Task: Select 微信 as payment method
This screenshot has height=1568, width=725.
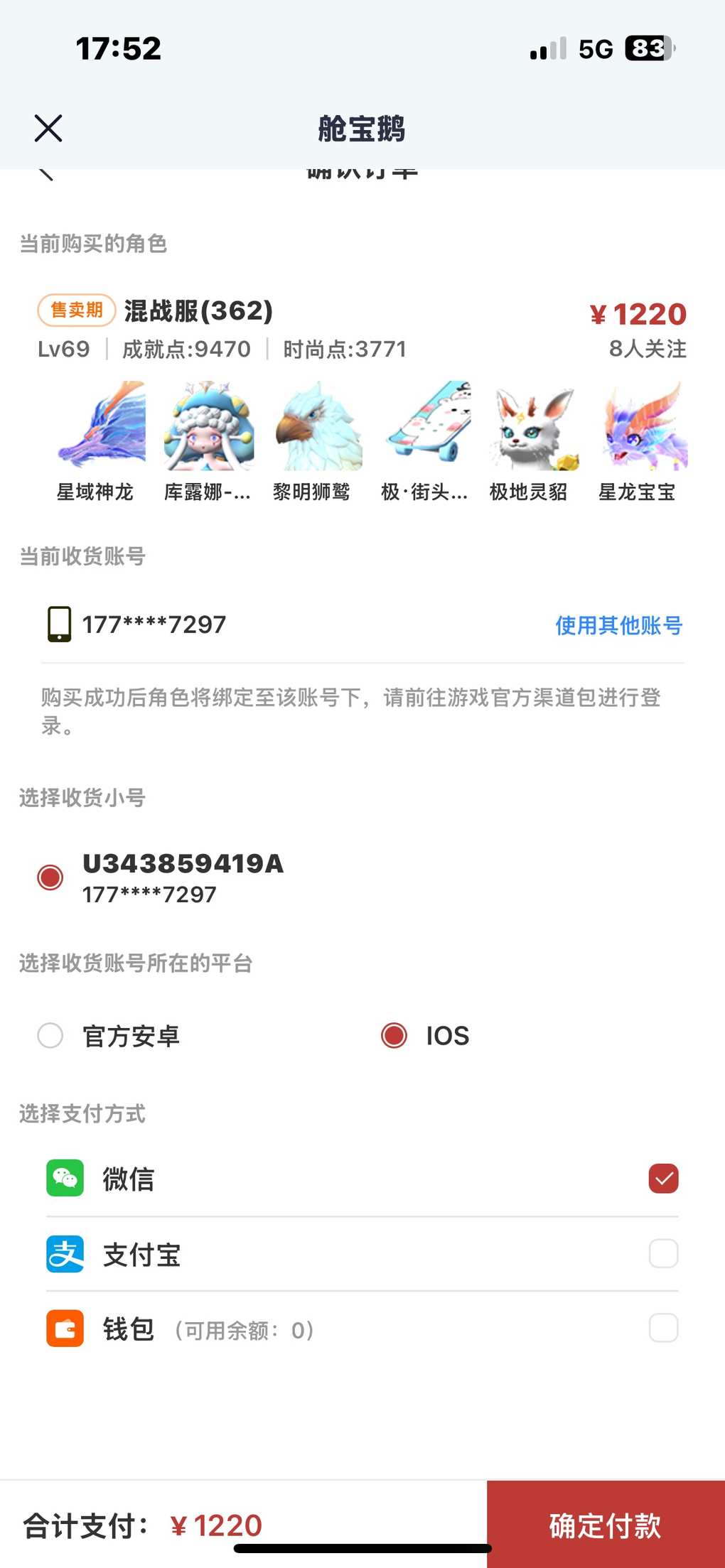Action: pos(663,1179)
